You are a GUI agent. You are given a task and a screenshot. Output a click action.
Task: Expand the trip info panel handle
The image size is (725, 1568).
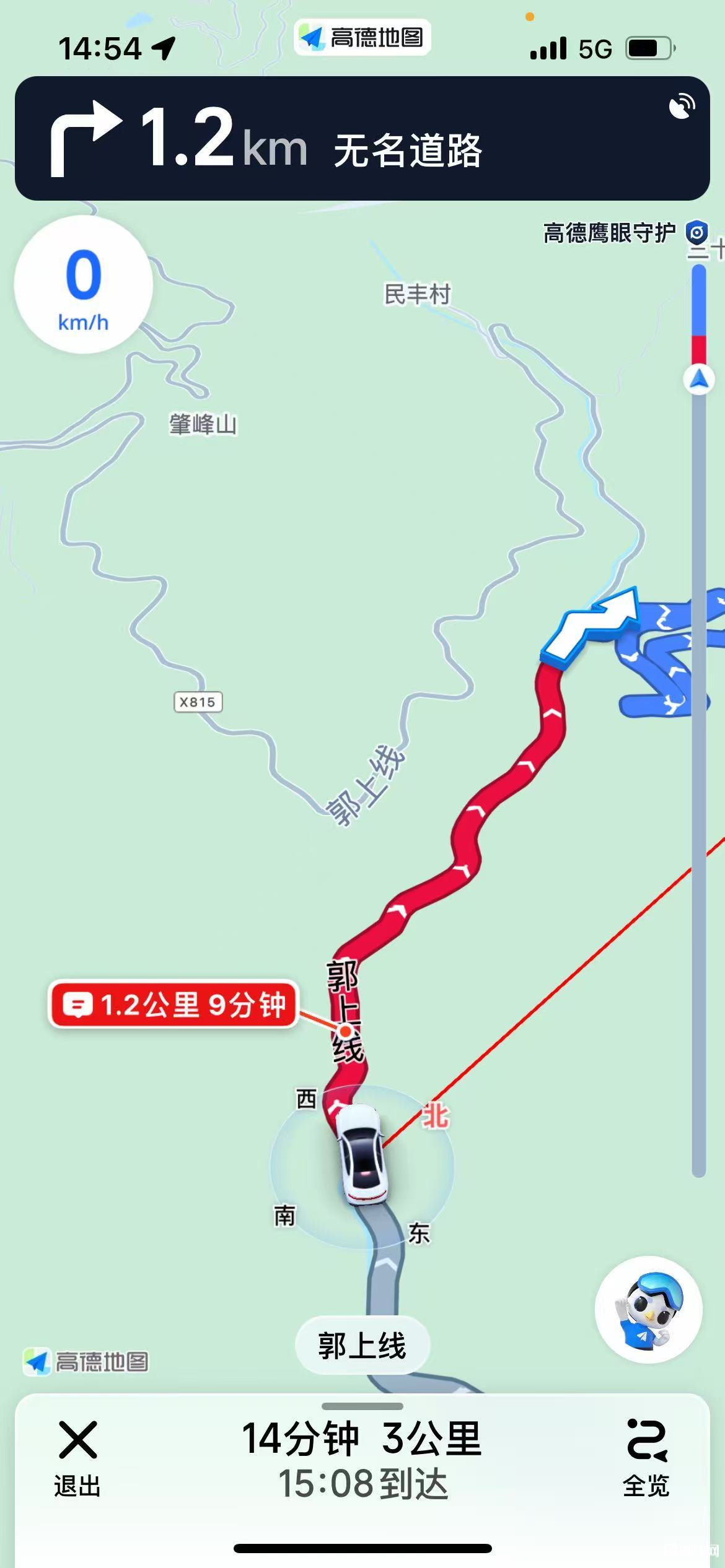(362, 1406)
